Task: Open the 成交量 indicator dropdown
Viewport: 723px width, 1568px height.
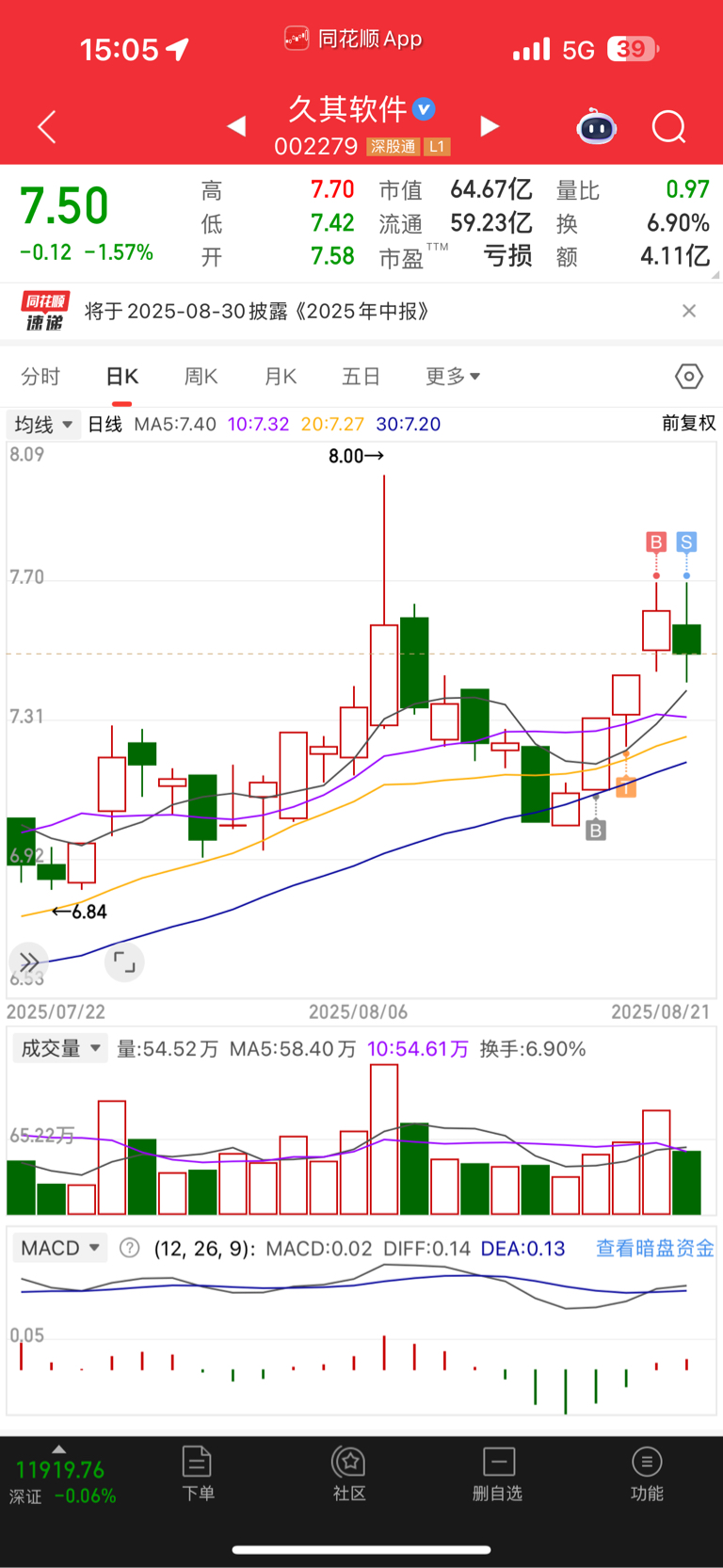Action: point(60,1048)
